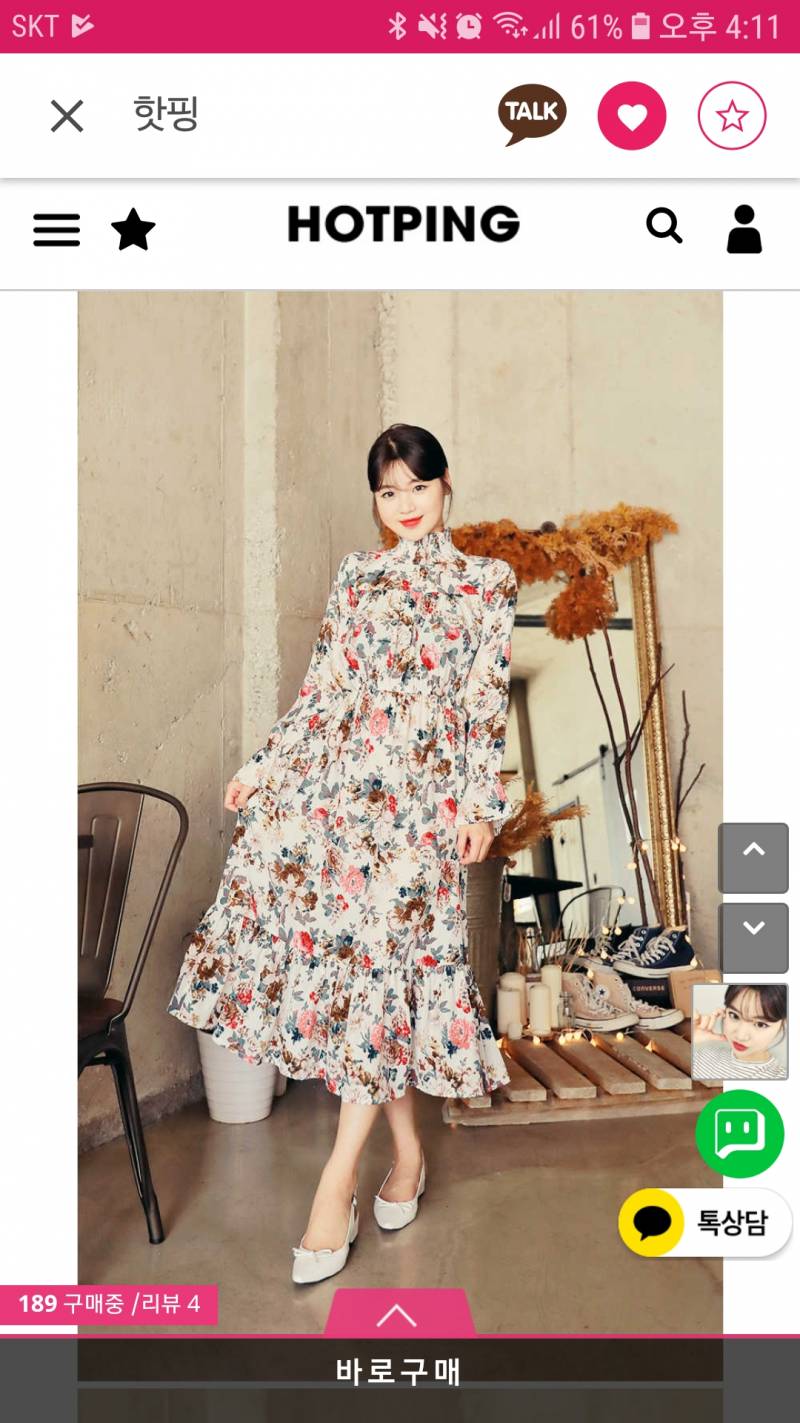
Task: Close the 핫핑 shop page
Action: click(x=67, y=116)
